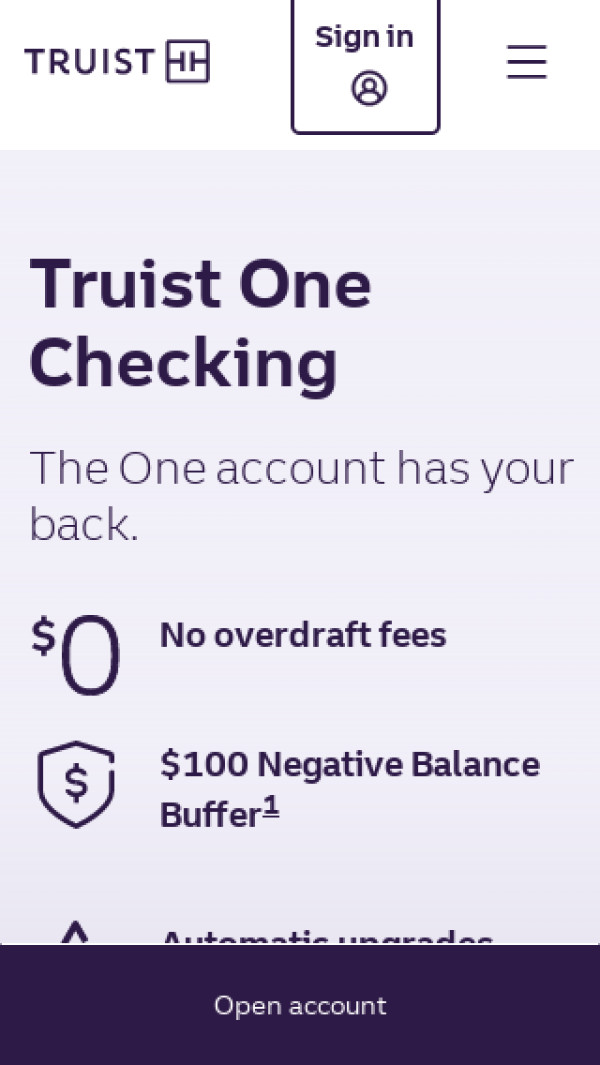Tap the Sign in button
Image resolution: width=600 pixels, height=1065 pixels.
tap(366, 66)
